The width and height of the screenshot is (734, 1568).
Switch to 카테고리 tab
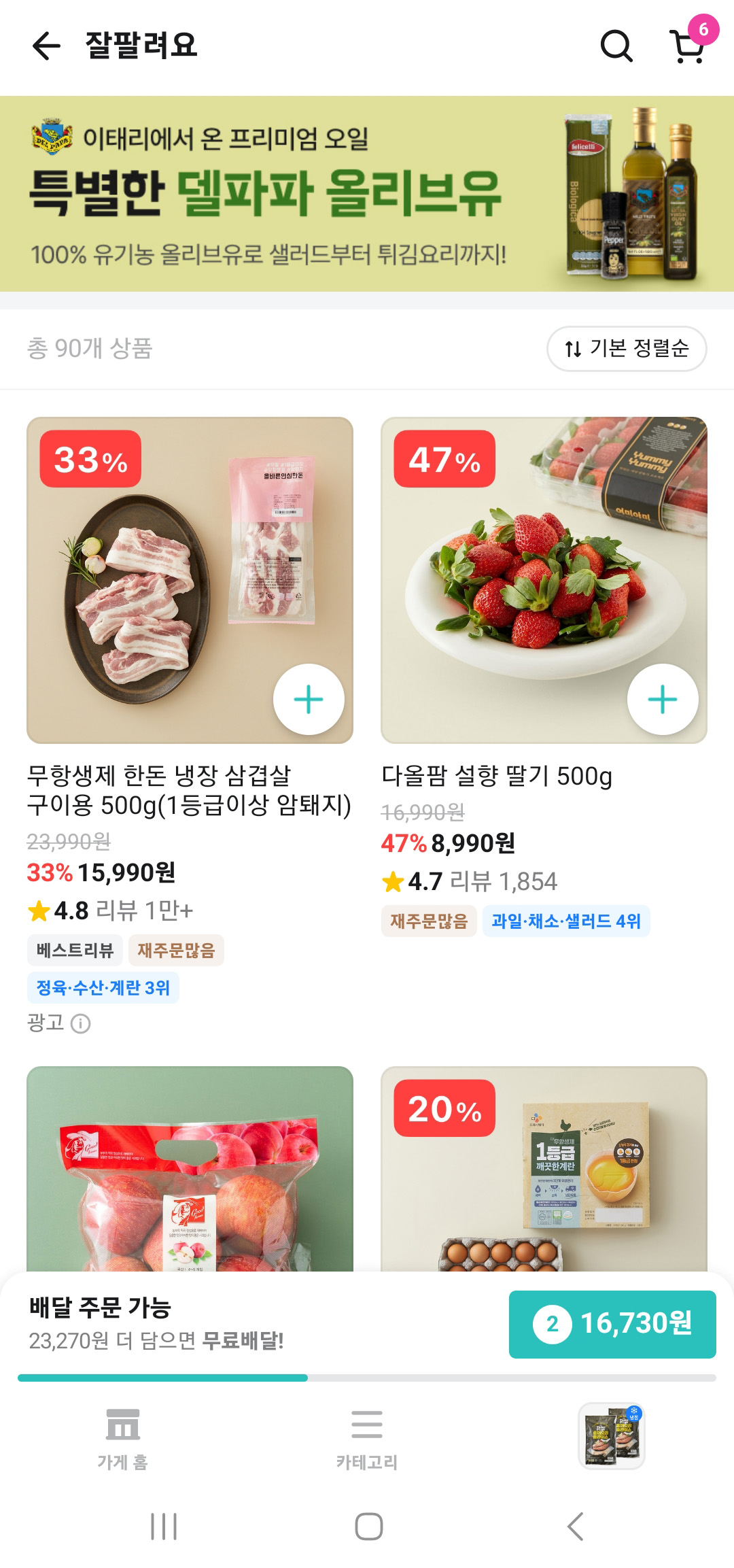point(367,1438)
